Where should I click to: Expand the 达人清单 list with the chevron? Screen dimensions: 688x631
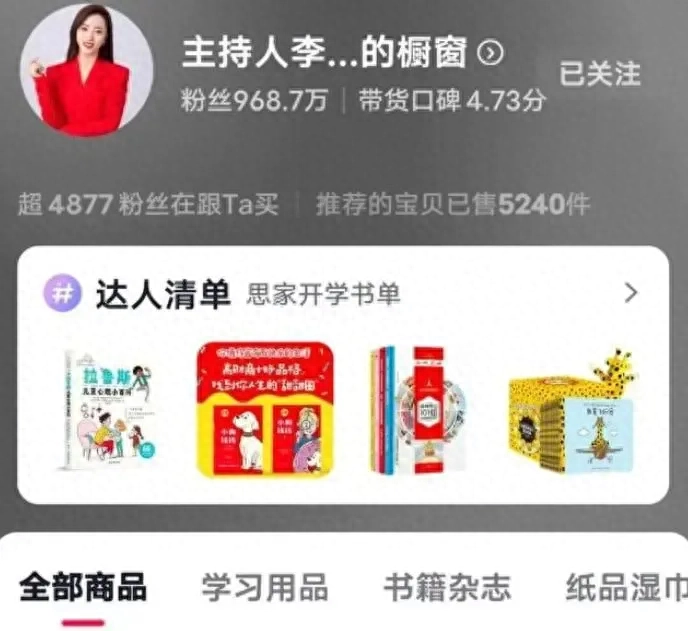[x=630, y=293]
